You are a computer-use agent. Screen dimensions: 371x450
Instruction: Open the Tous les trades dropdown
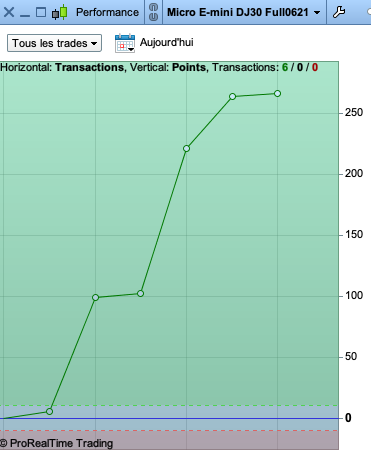pyautogui.click(x=54, y=43)
